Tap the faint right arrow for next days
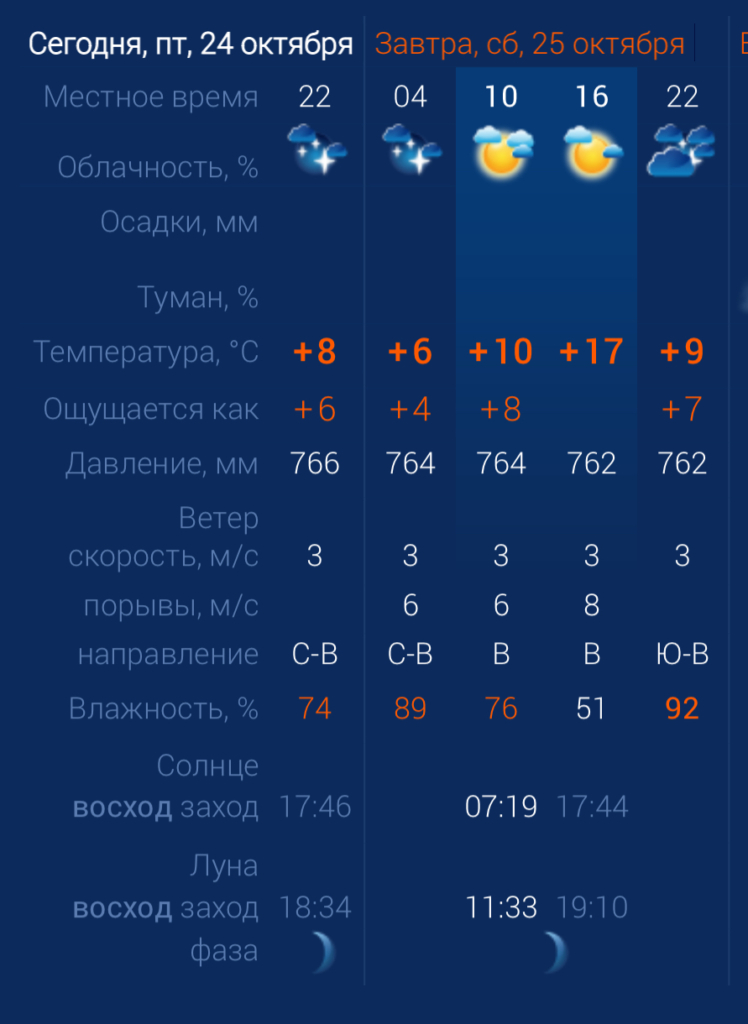Viewport: 748px width, 1024px height. (743, 297)
